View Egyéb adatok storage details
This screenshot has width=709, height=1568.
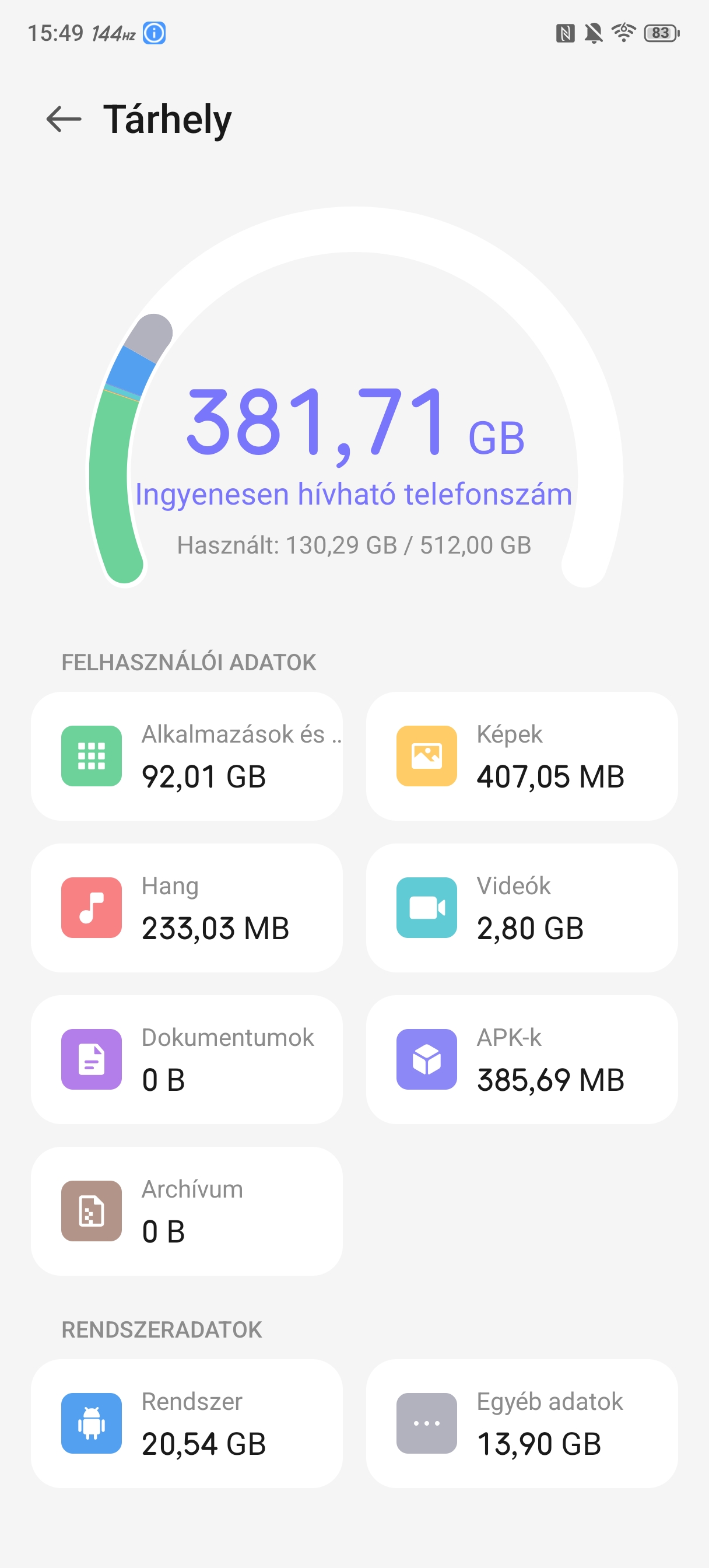[522, 1423]
